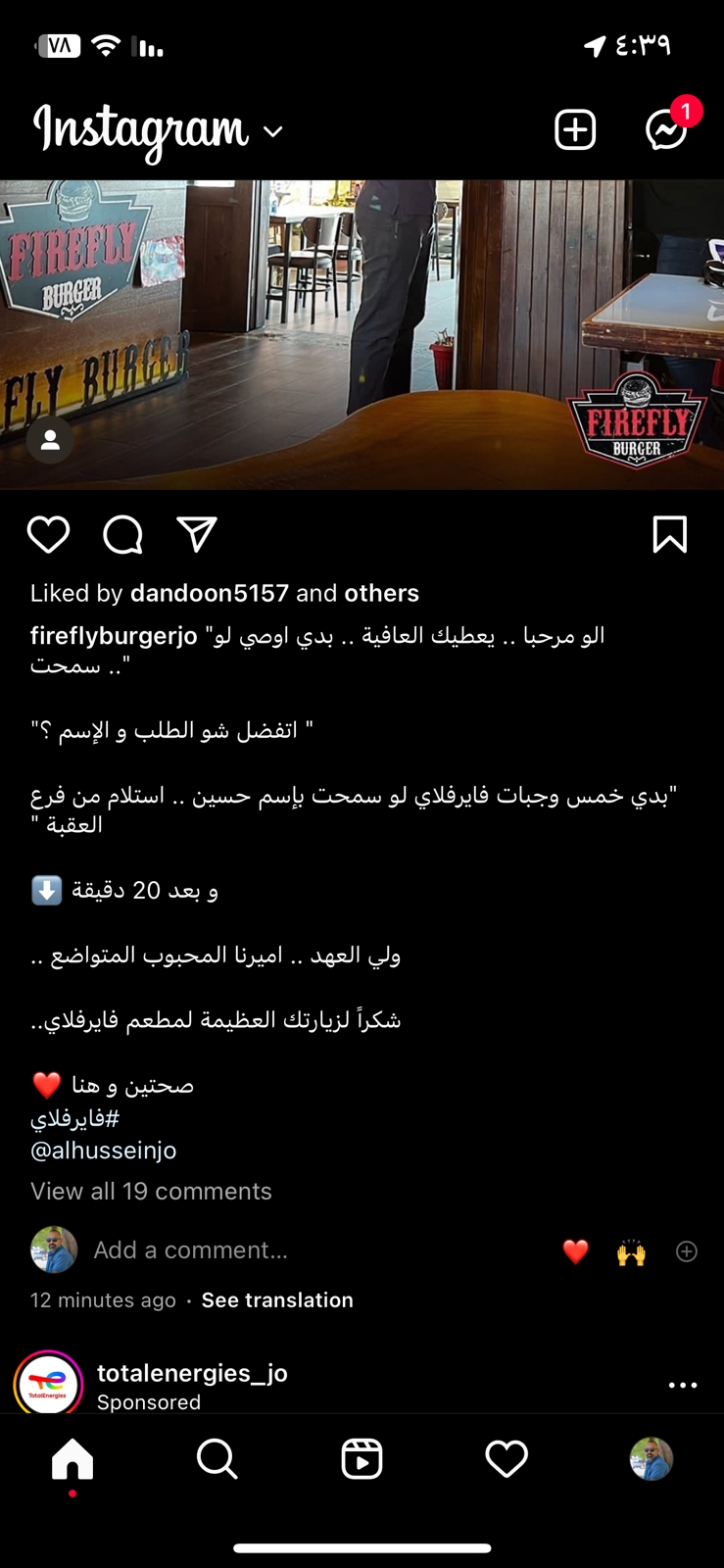
Task: Go to the Home feed icon
Action: [72, 1459]
